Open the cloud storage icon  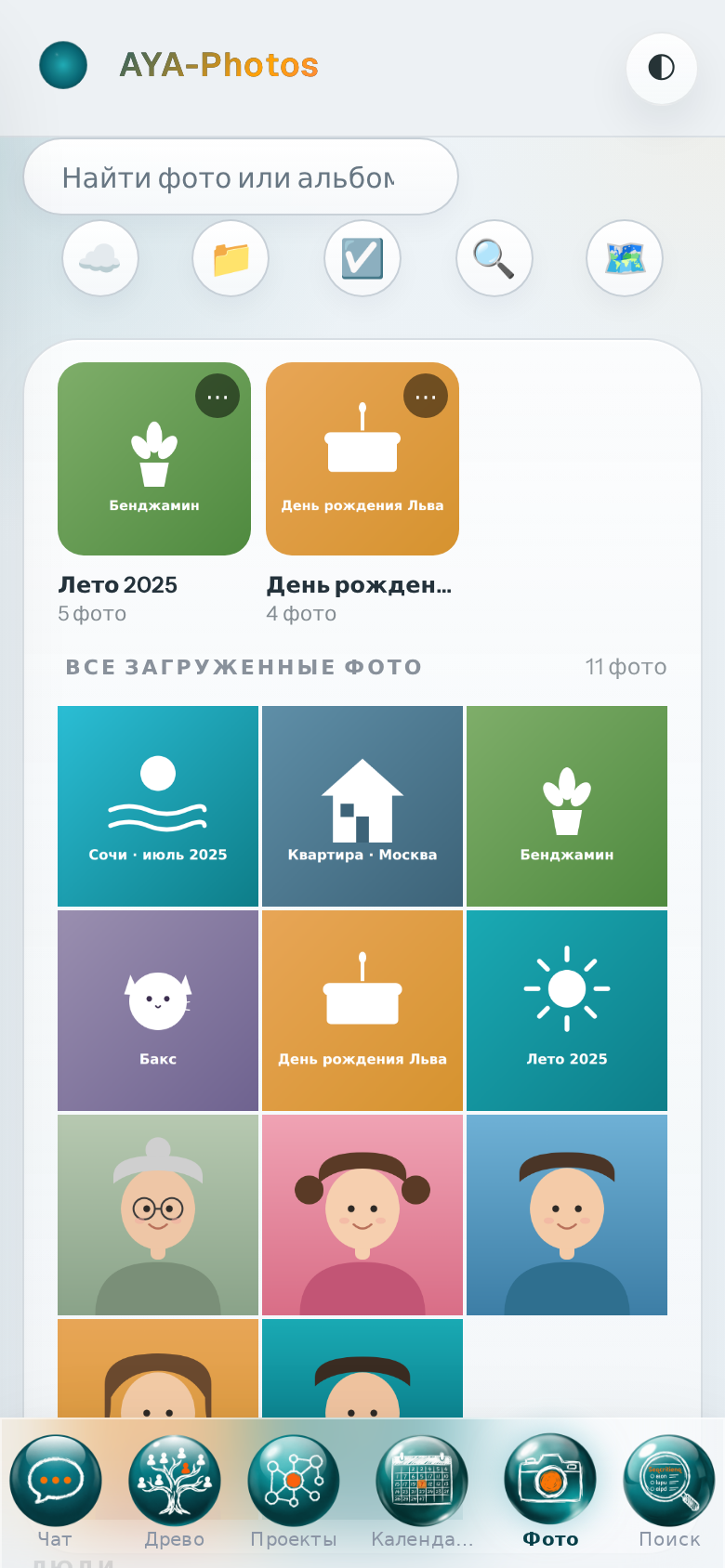click(100, 258)
